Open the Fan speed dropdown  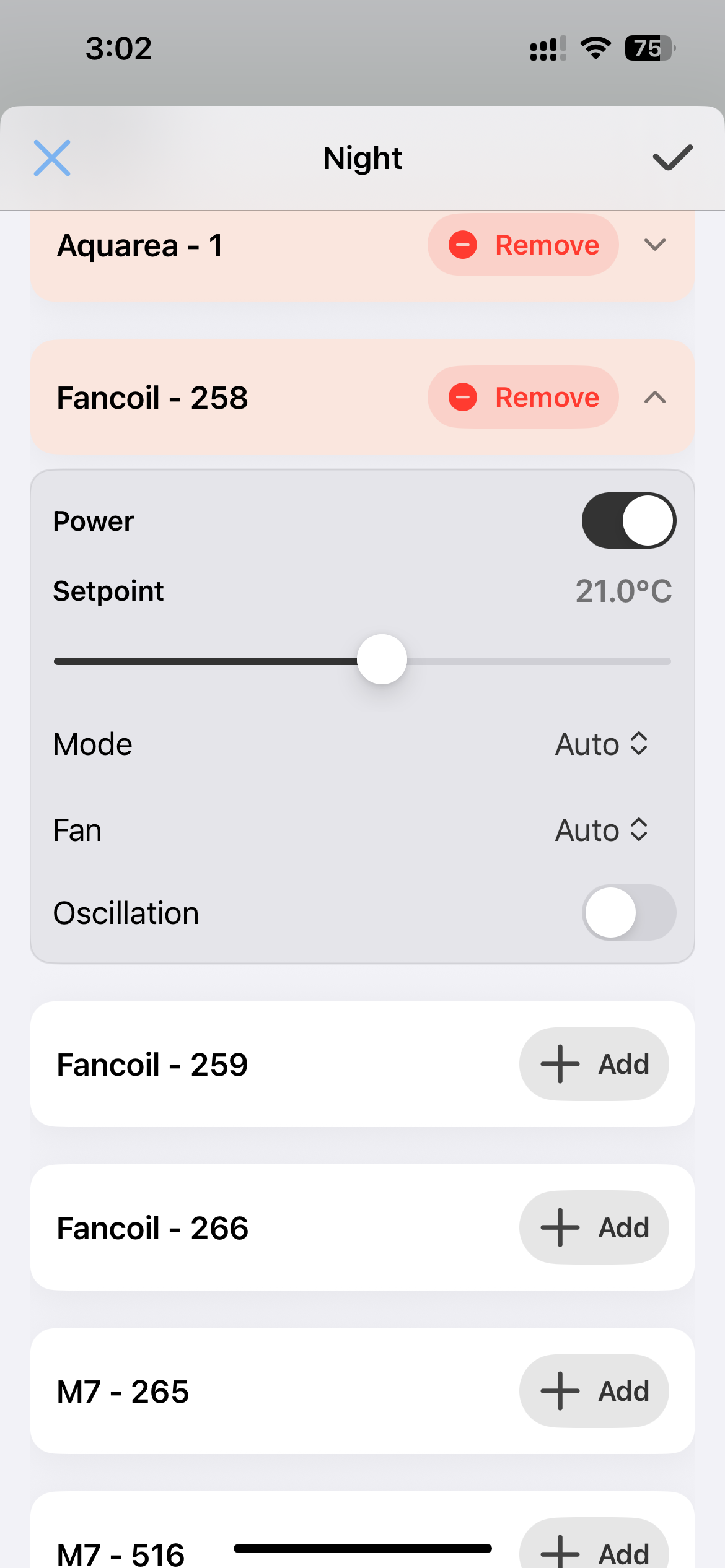click(601, 830)
